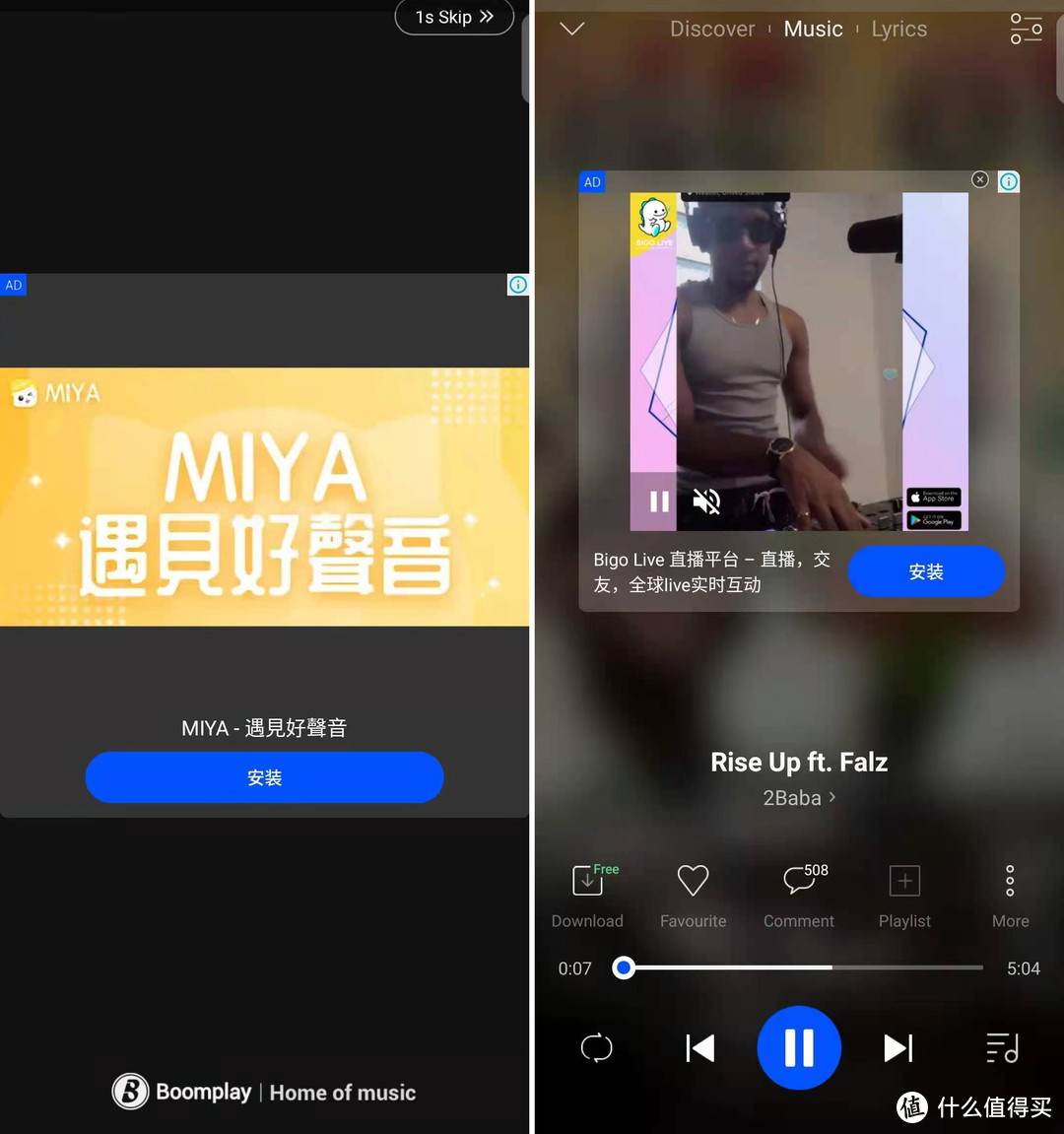Open artist 2Baba's page
Image resolution: width=1064 pixels, height=1134 pixels.
point(799,798)
